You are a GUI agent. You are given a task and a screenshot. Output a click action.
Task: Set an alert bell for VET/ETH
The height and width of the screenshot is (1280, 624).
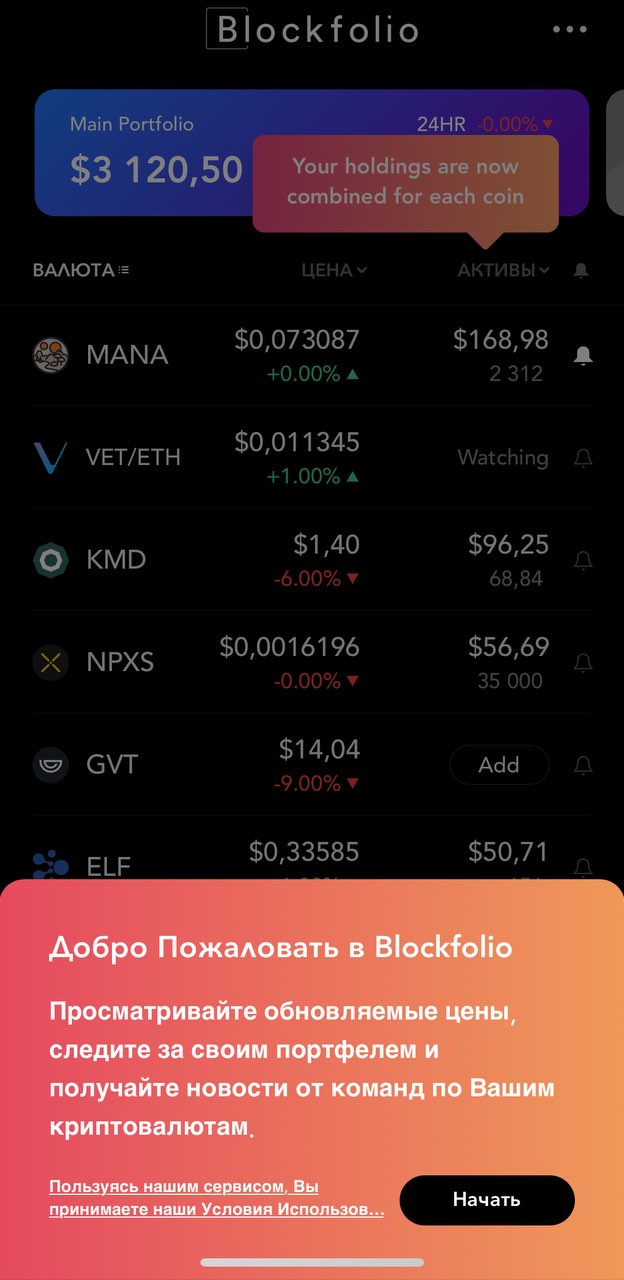pyautogui.click(x=583, y=458)
